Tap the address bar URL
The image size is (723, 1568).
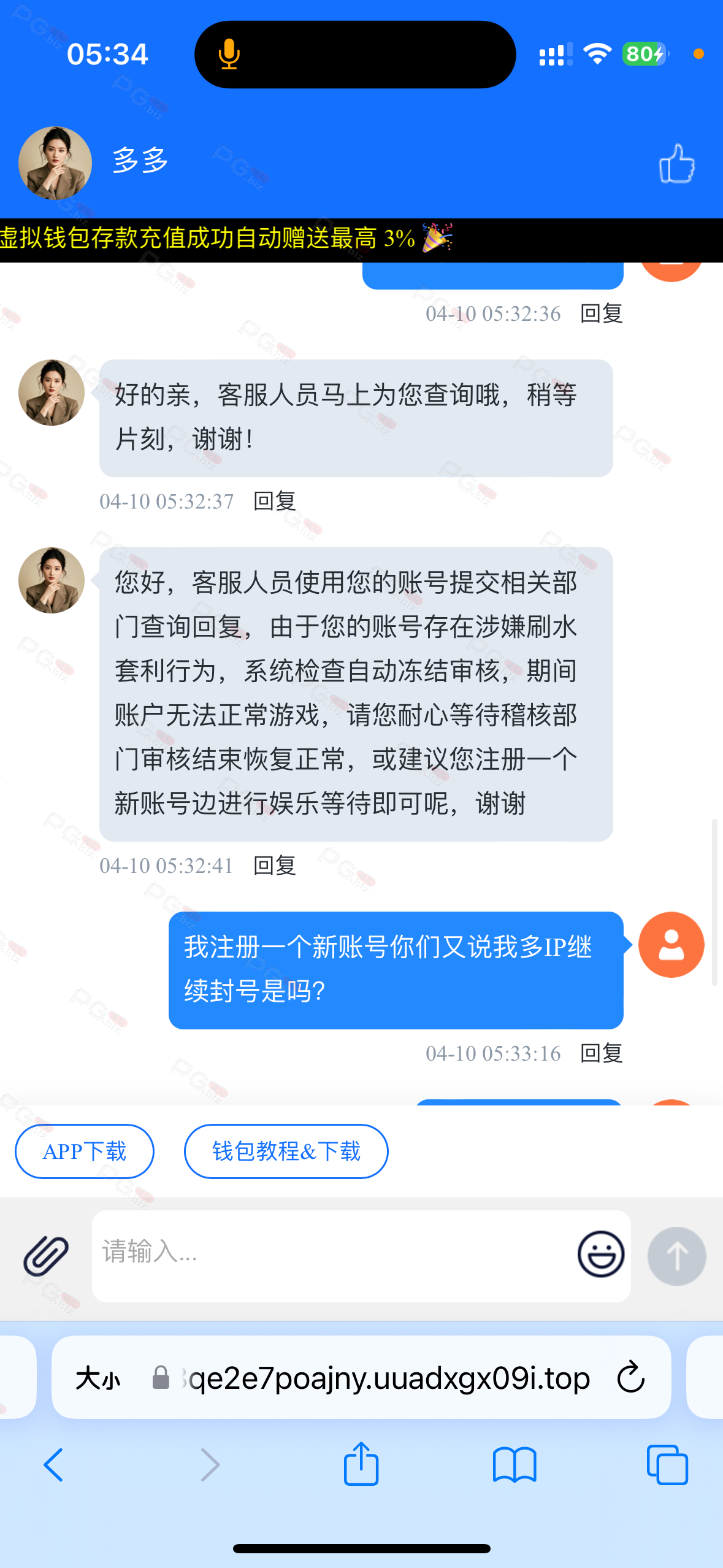coord(386,1378)
